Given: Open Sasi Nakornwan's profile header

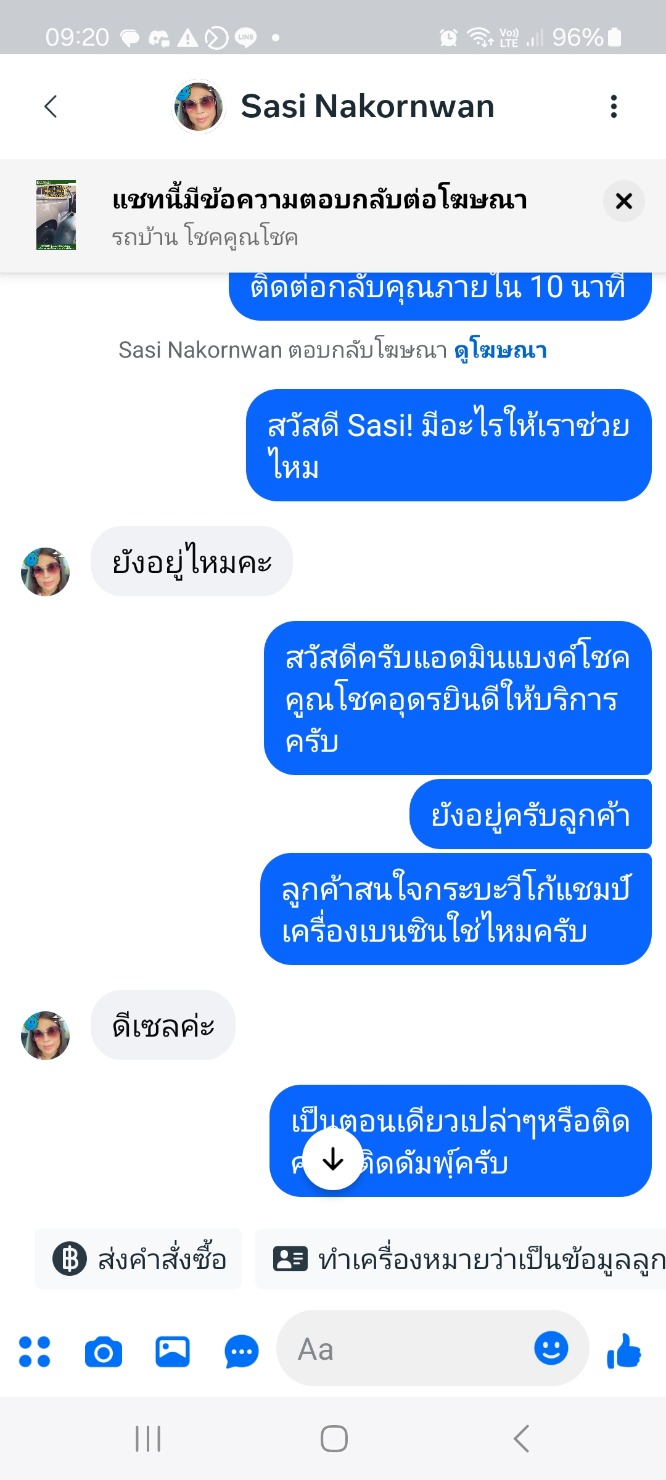Looking at the screenshot, I should [335, 107].
